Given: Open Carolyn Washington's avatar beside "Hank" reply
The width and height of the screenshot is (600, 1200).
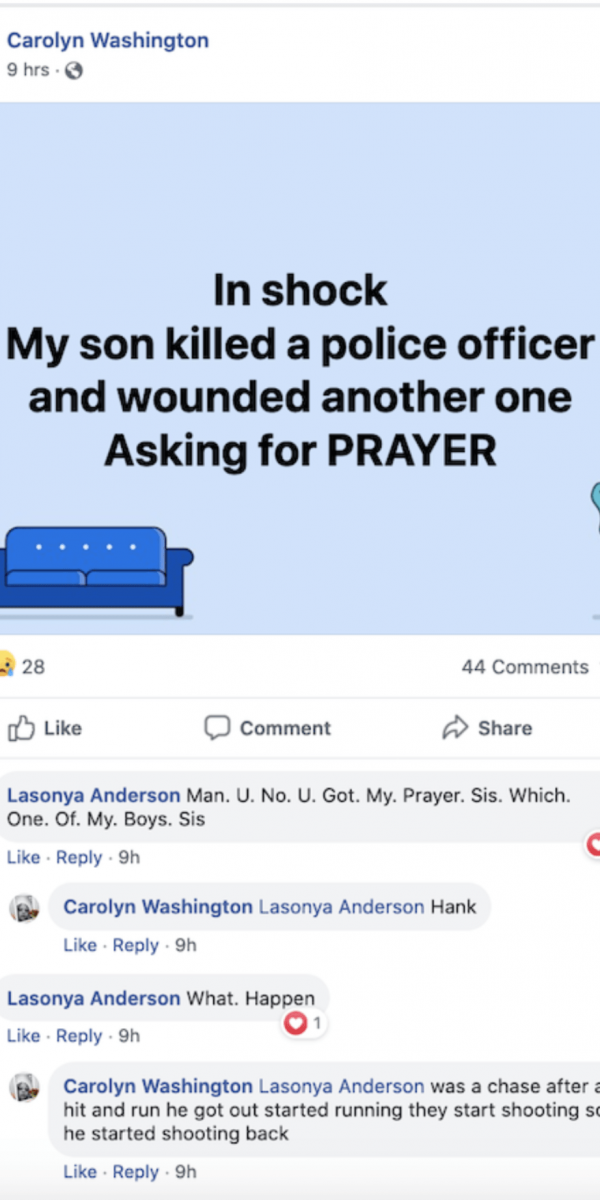Looking at the screenshot, I should [24, 908].
